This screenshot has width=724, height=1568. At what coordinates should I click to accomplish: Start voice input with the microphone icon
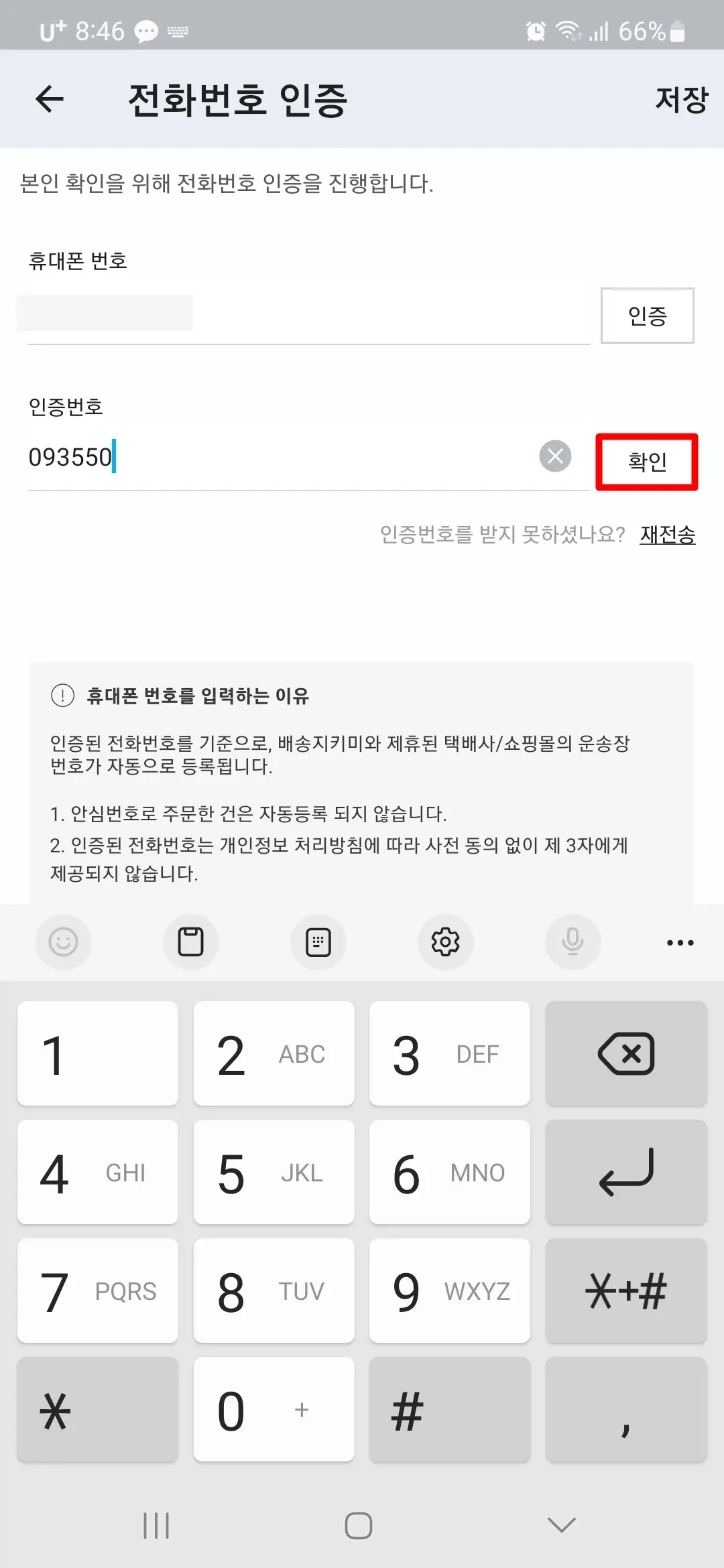point(572,942)
